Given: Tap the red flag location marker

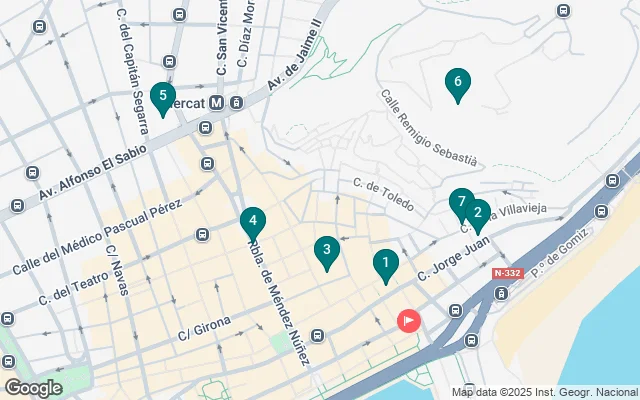Looking at the screenshot, I should (409, 321).
